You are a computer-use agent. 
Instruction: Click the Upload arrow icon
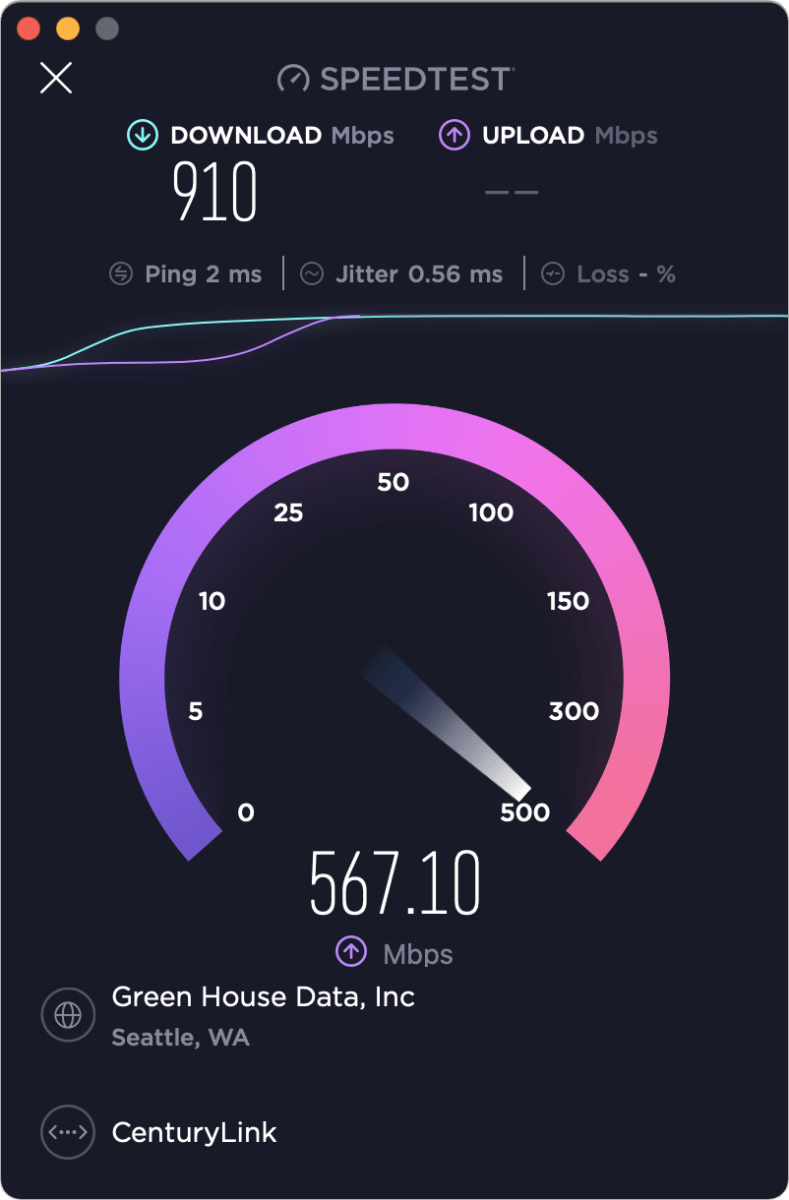(455, 135)
